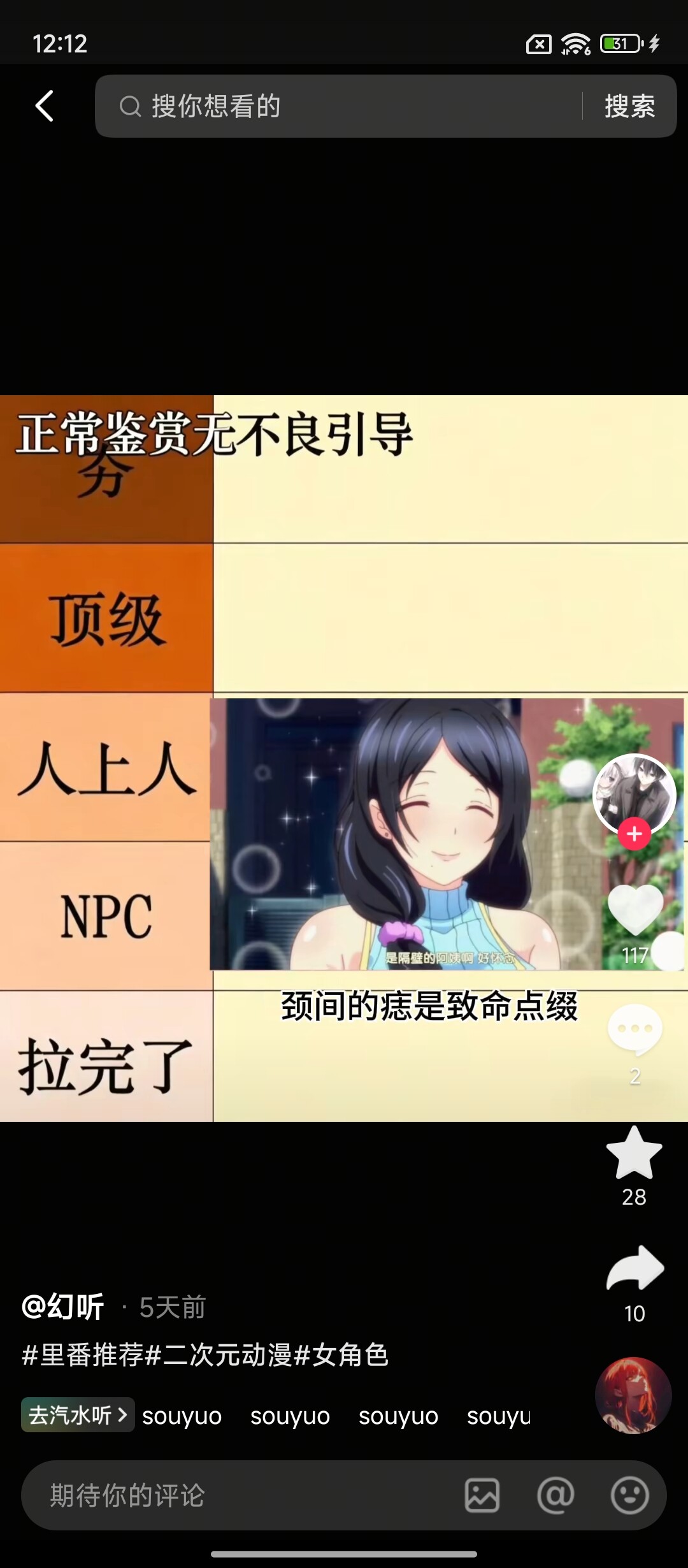688x1568 pixels.
Task: Follow the creator with the red plus
Action: pos(634,834)
